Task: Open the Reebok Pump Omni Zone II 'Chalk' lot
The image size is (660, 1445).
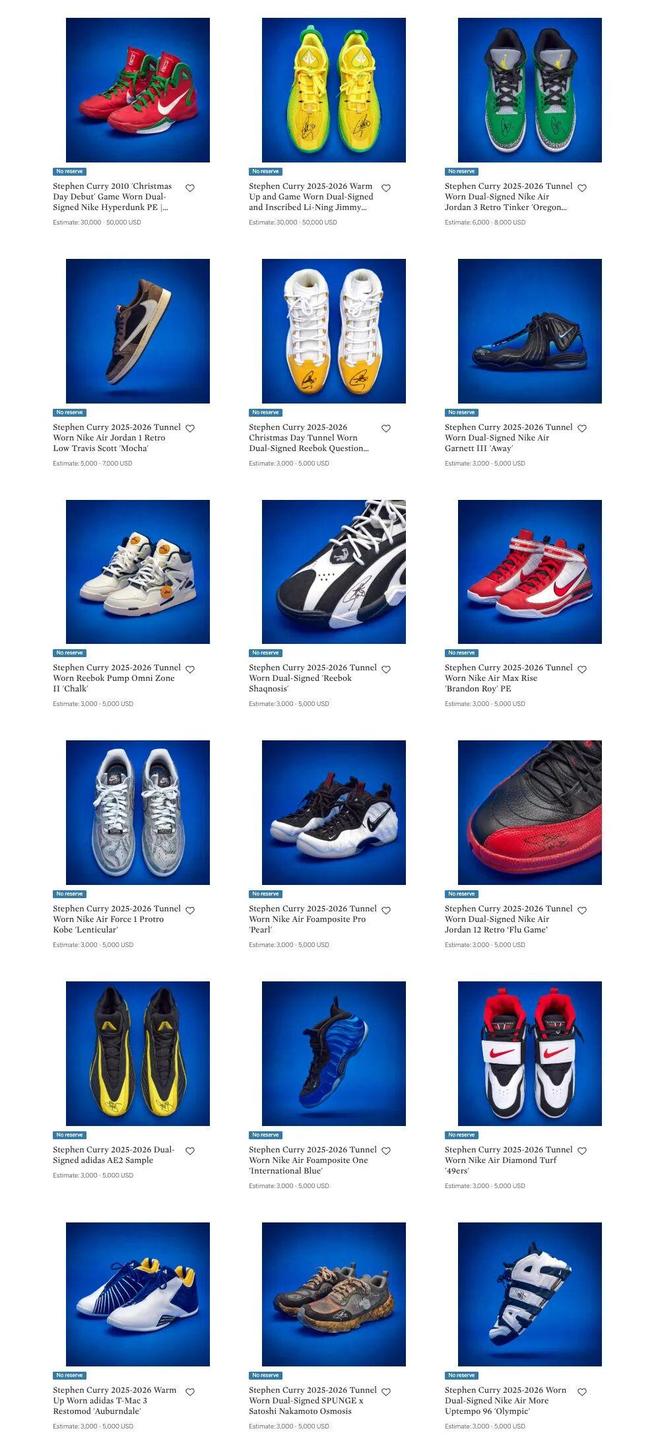Action: point(137,572)
